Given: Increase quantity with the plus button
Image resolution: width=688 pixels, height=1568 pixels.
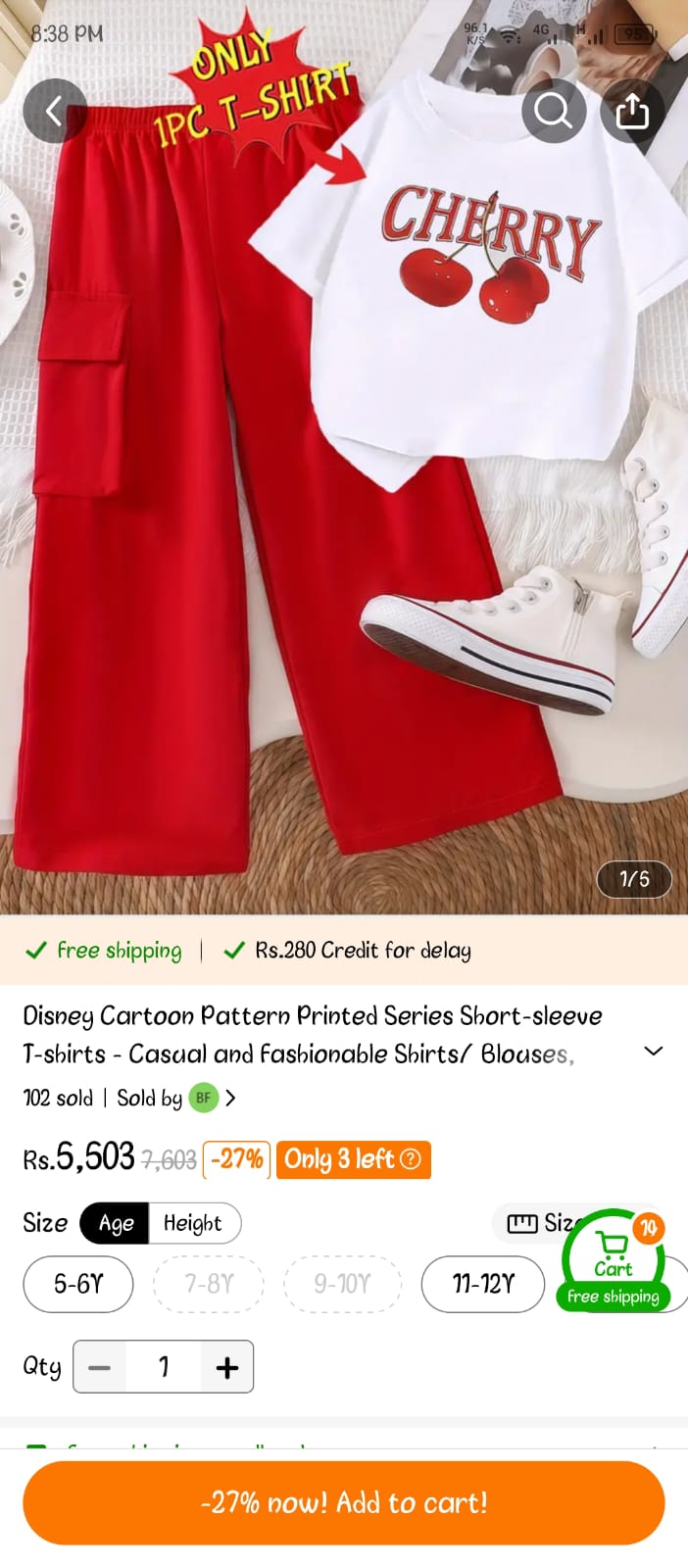Looking at the screenshot, I should click(x=226, y=1367).
